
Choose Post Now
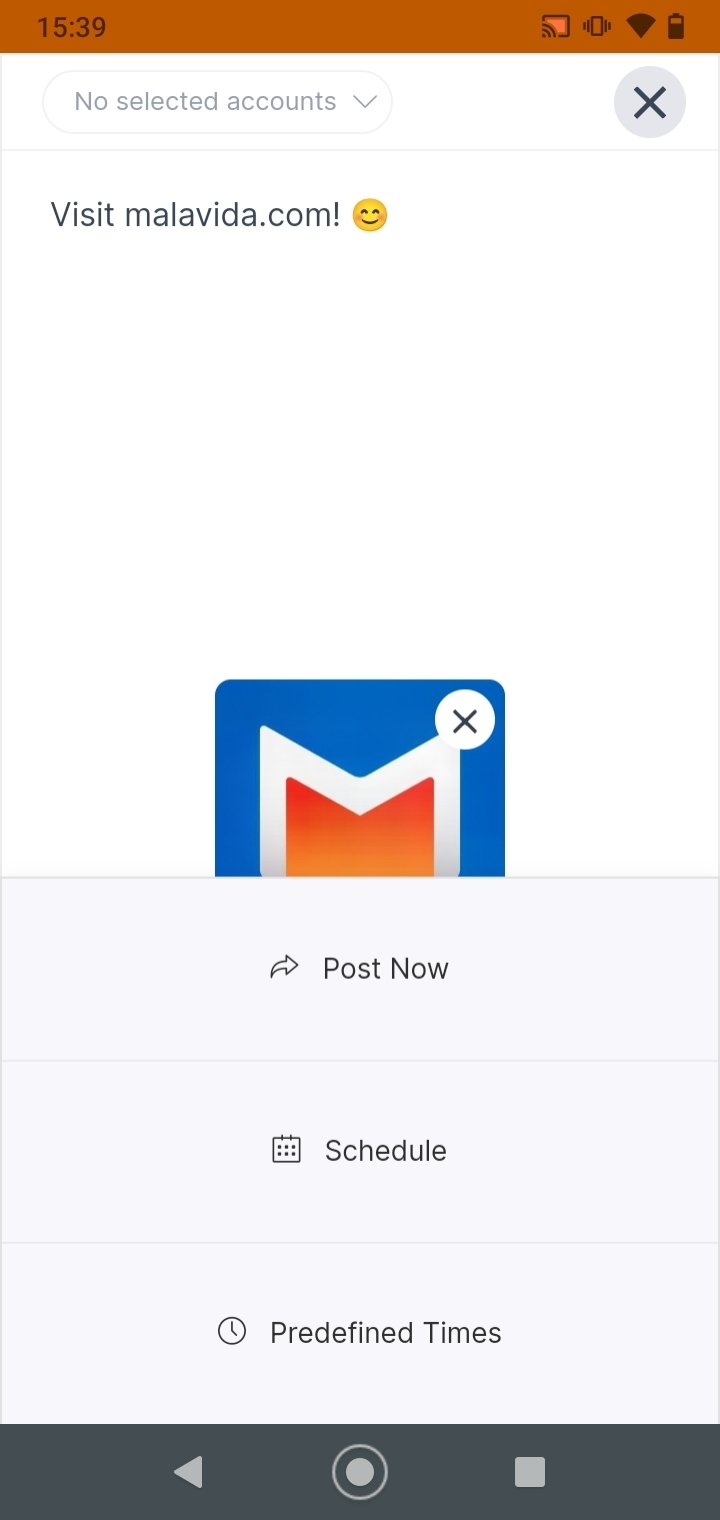click(360, 969)
